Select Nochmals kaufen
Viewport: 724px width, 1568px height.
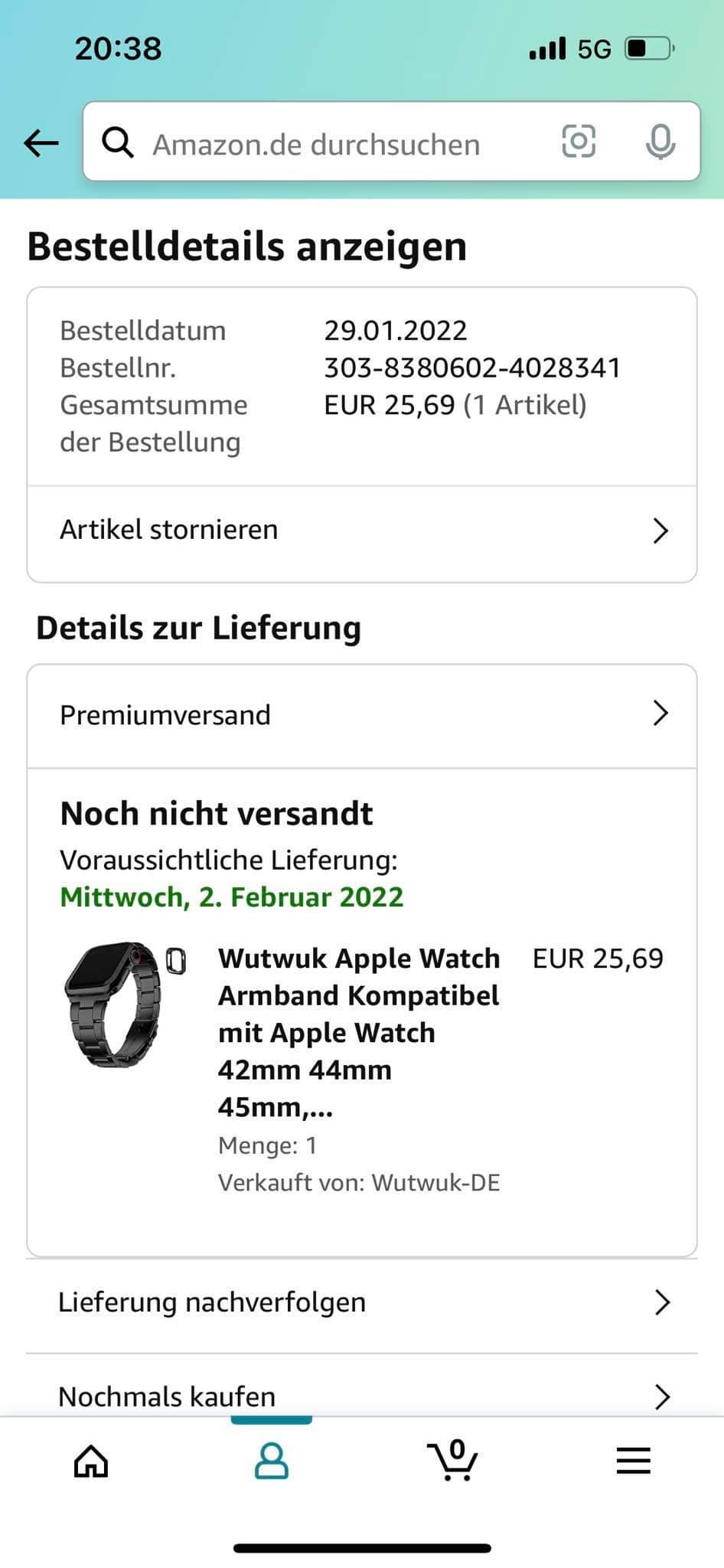tap(361, 1396)
